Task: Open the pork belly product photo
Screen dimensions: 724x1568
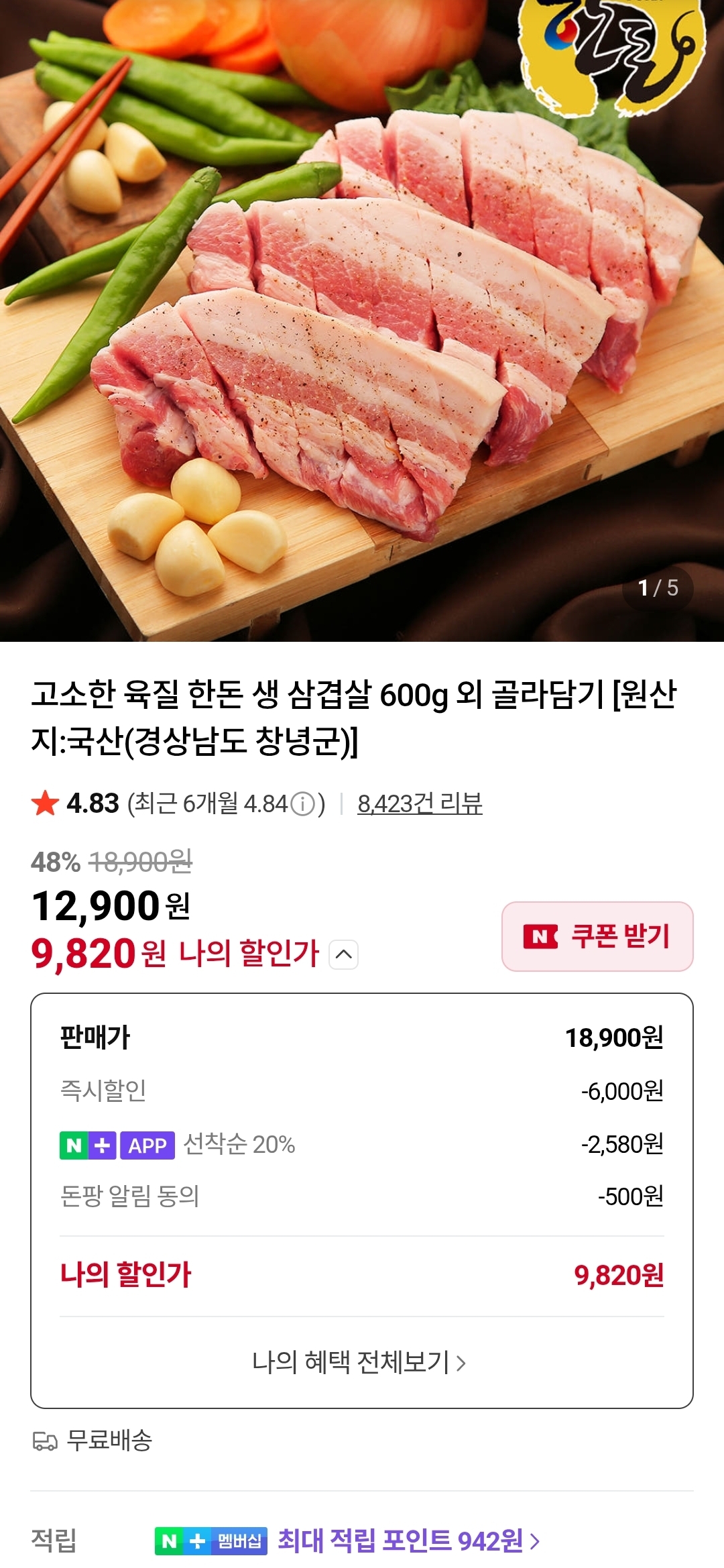Action: tap(362, 322)
